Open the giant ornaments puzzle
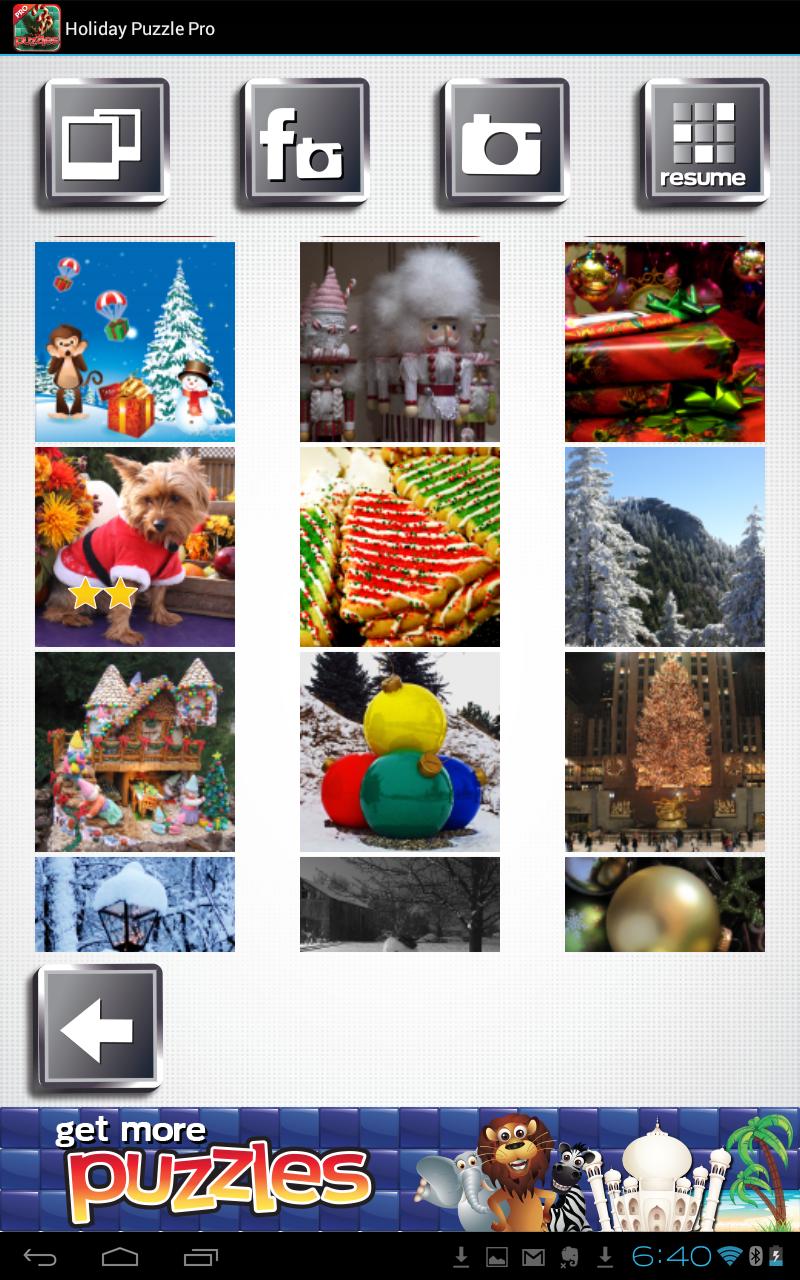 (400, 751)
